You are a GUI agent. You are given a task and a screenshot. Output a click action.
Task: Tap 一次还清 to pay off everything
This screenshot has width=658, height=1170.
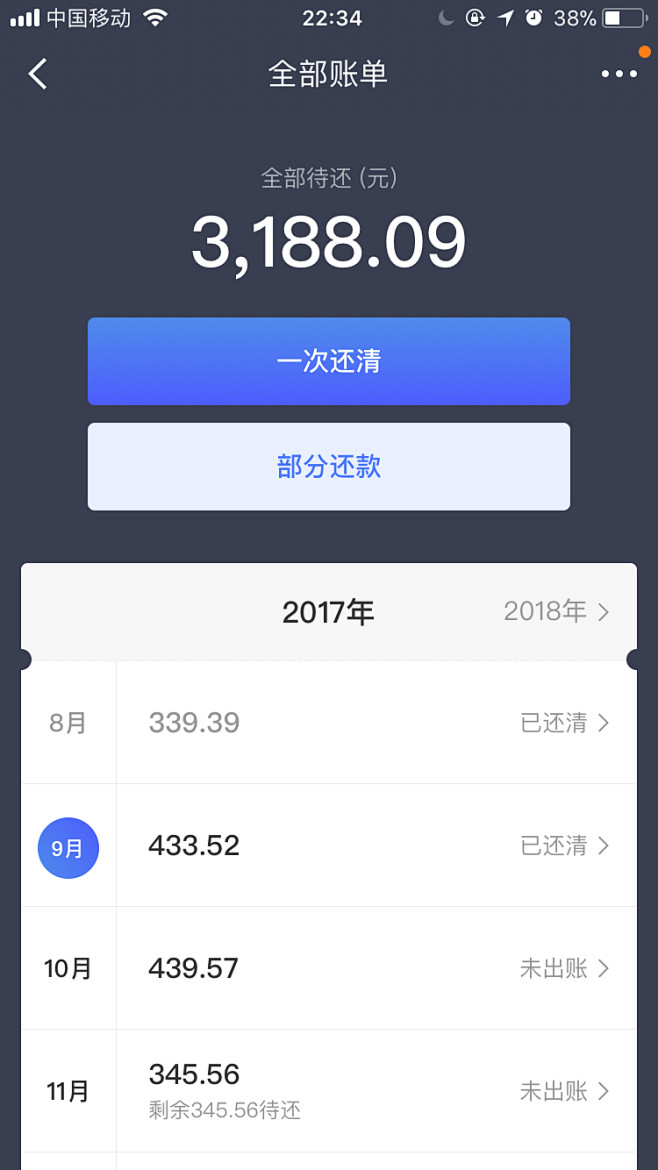pyautogui.click(x=329, y=361)
